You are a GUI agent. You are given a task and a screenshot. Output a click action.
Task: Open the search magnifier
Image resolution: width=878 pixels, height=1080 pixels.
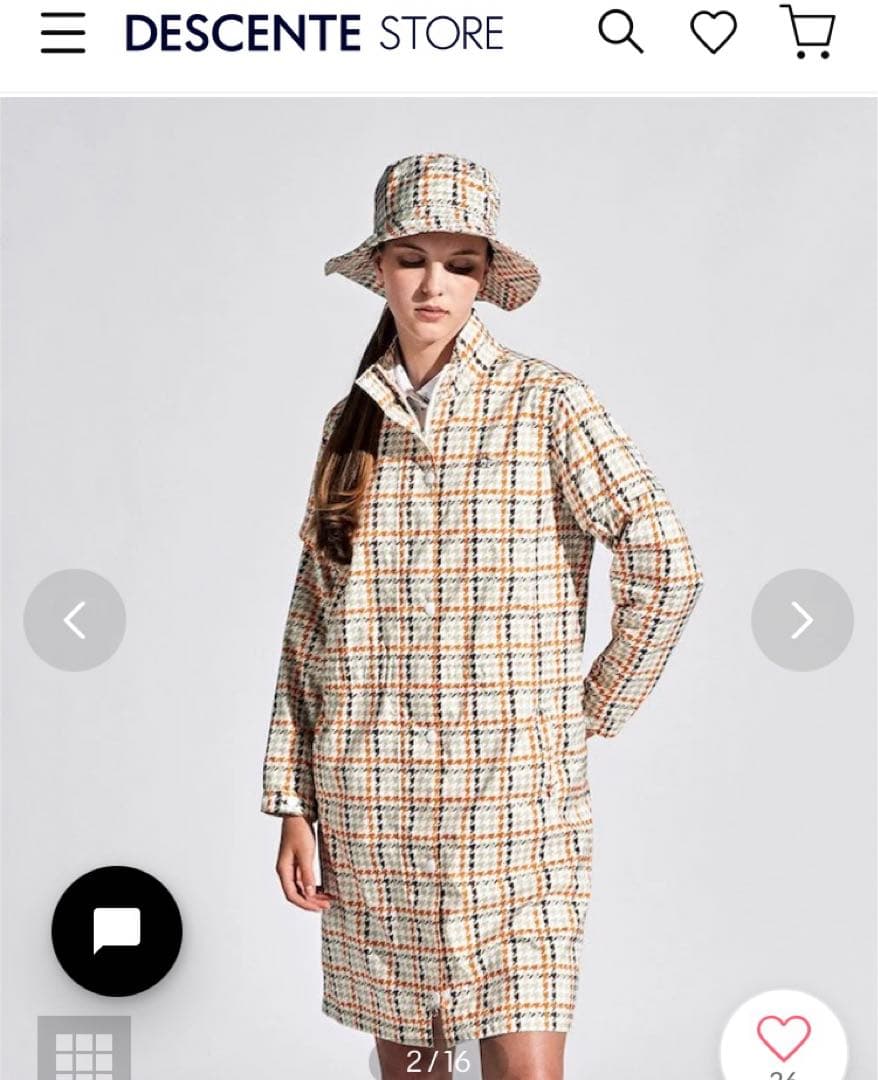click(620, 32)
